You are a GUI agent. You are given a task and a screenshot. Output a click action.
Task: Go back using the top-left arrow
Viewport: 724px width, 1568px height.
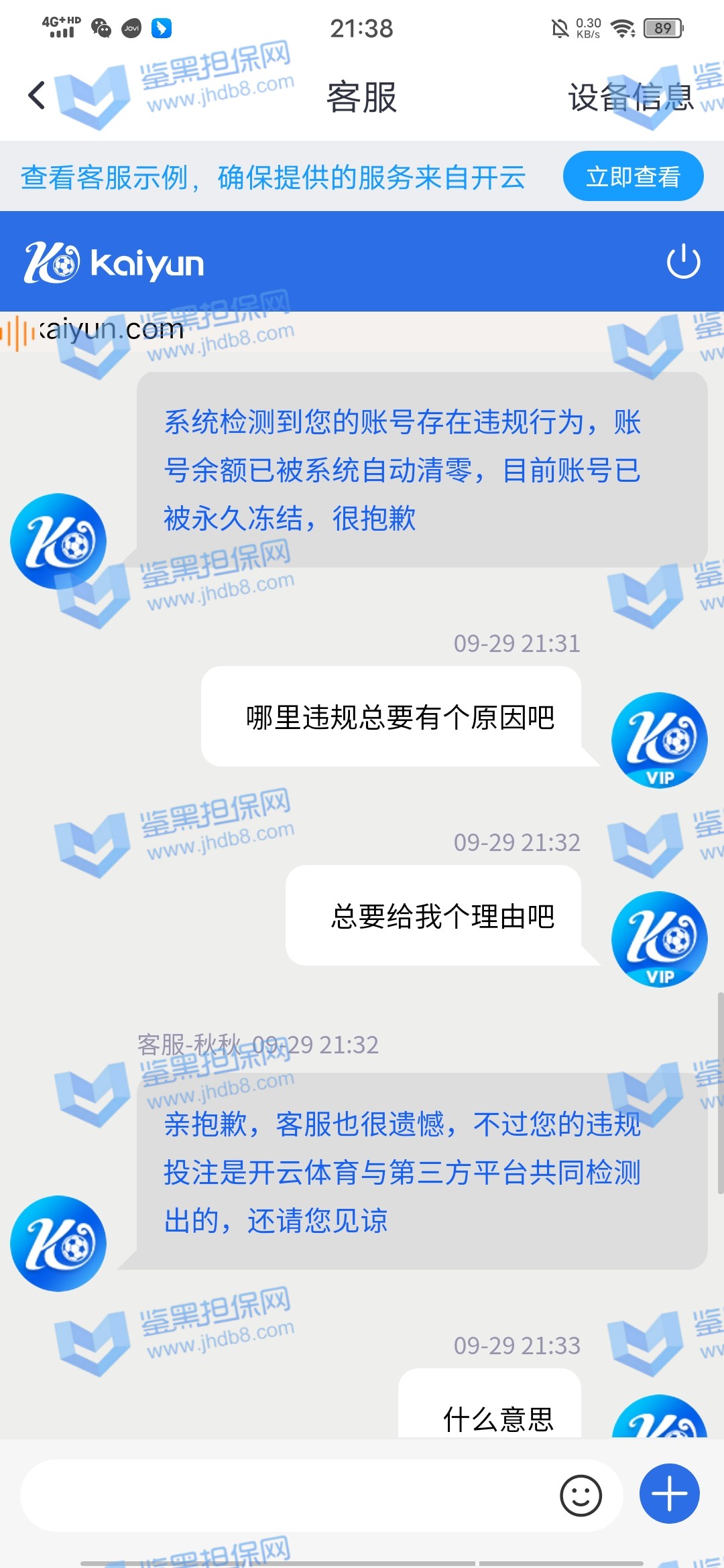(37, 95)
